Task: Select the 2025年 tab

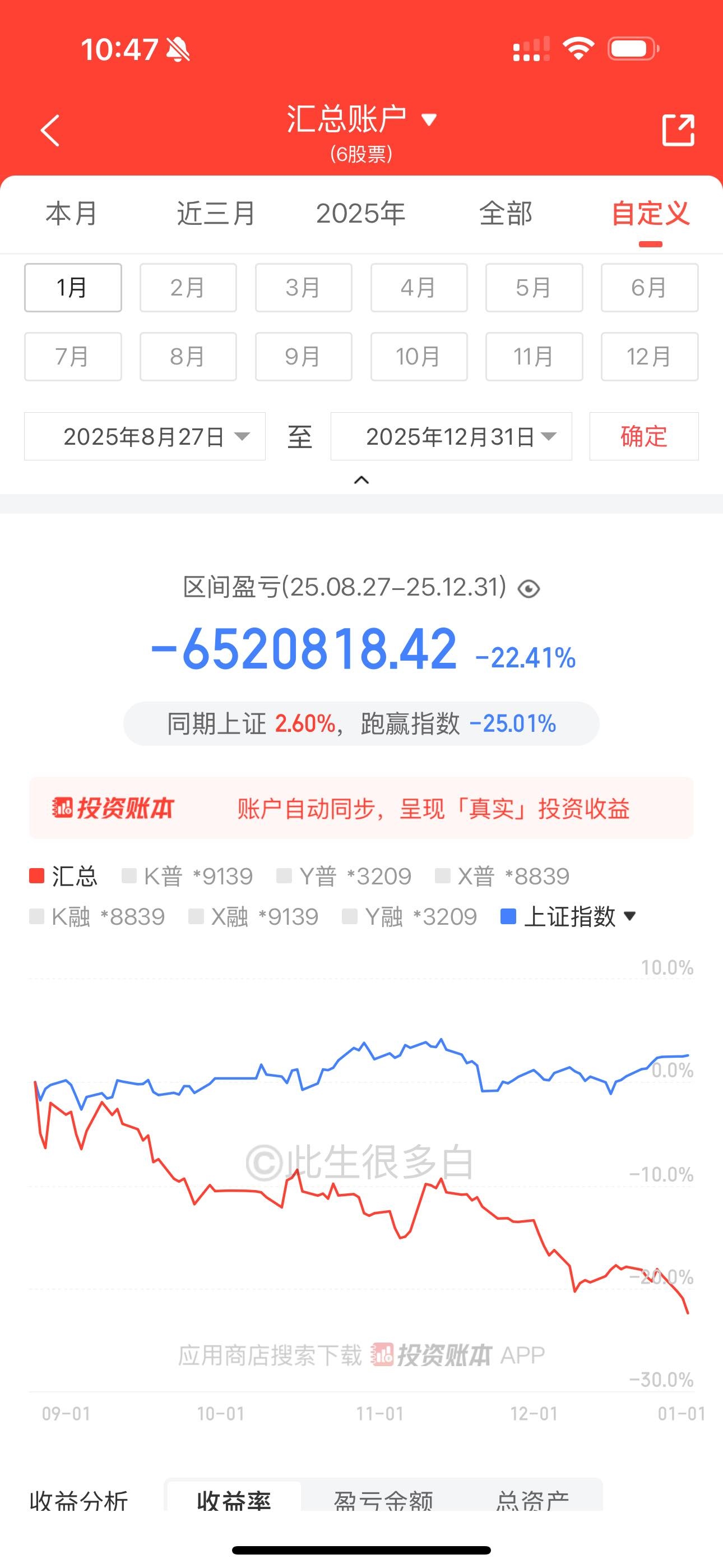Action: [x=360, y=214]
